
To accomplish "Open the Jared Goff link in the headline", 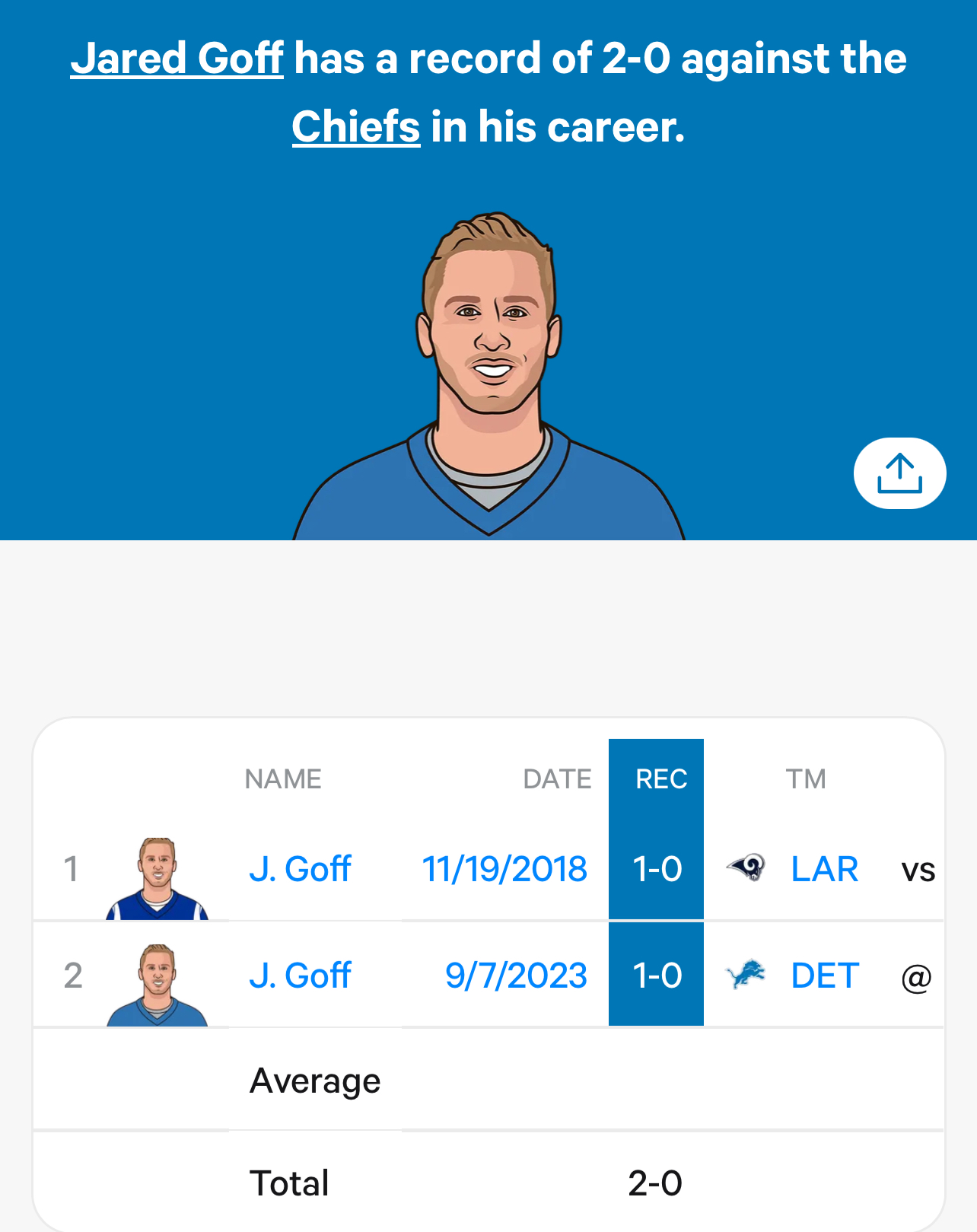I will pos(177,59).
